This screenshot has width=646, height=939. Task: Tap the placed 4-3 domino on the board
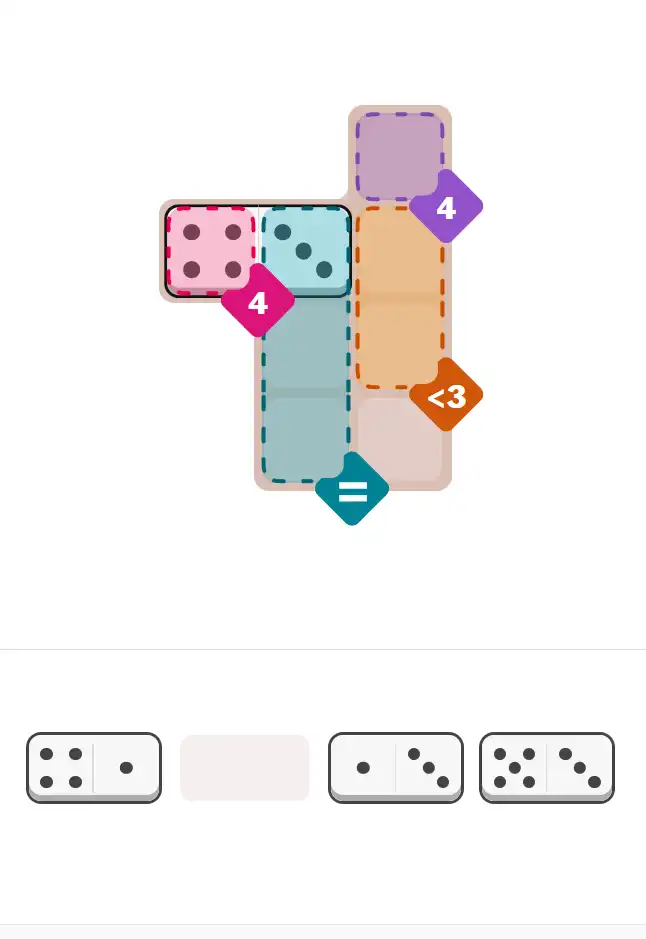258,251
